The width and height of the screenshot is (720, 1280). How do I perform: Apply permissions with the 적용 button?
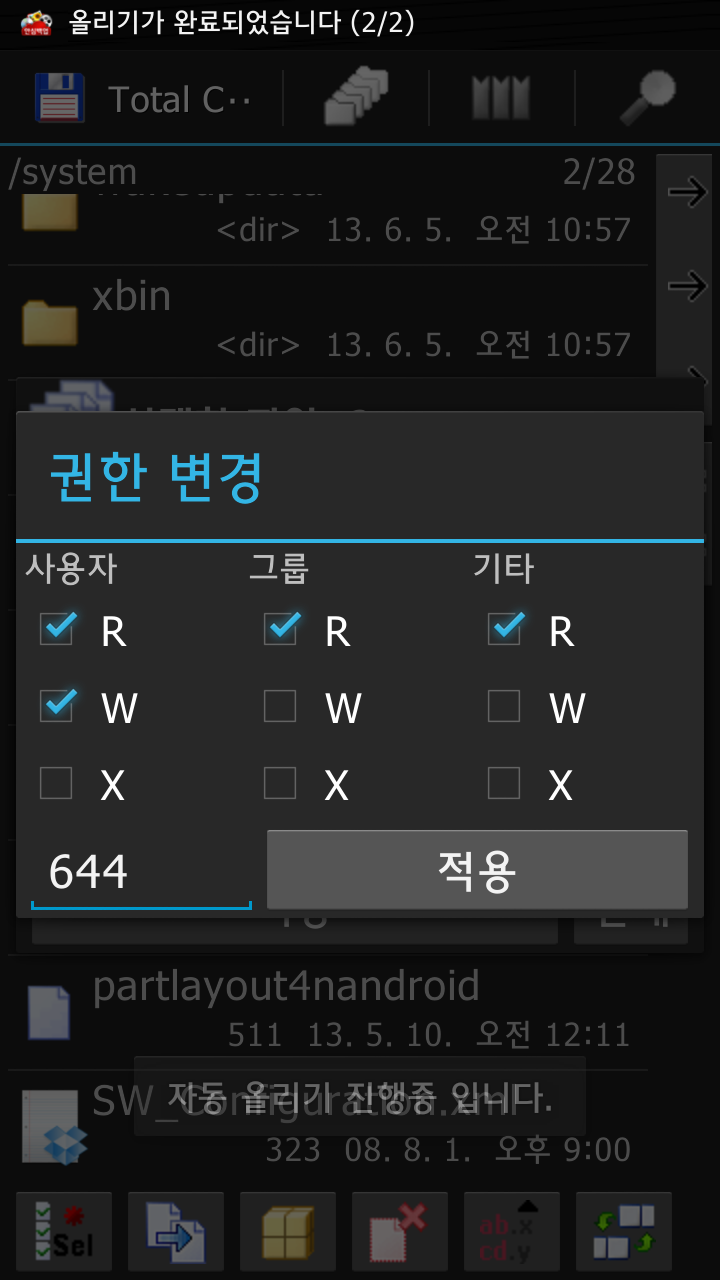pyautogui.click(x=477, y=870)
